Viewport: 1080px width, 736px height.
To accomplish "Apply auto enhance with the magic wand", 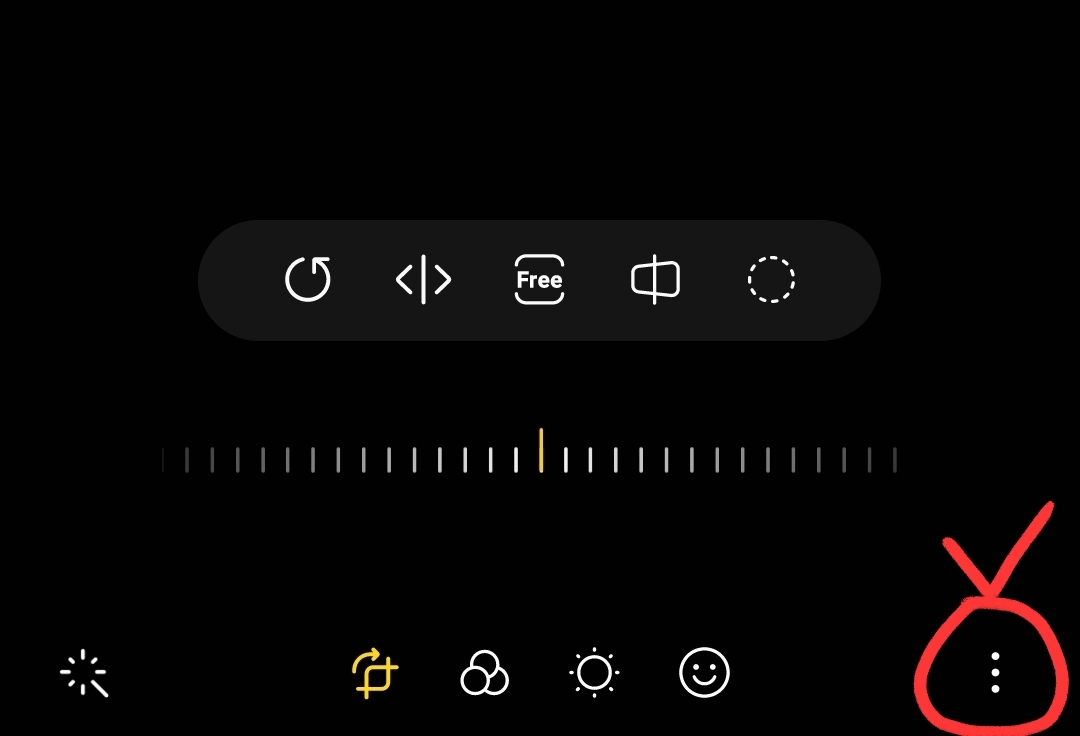I will coord(84,673).
